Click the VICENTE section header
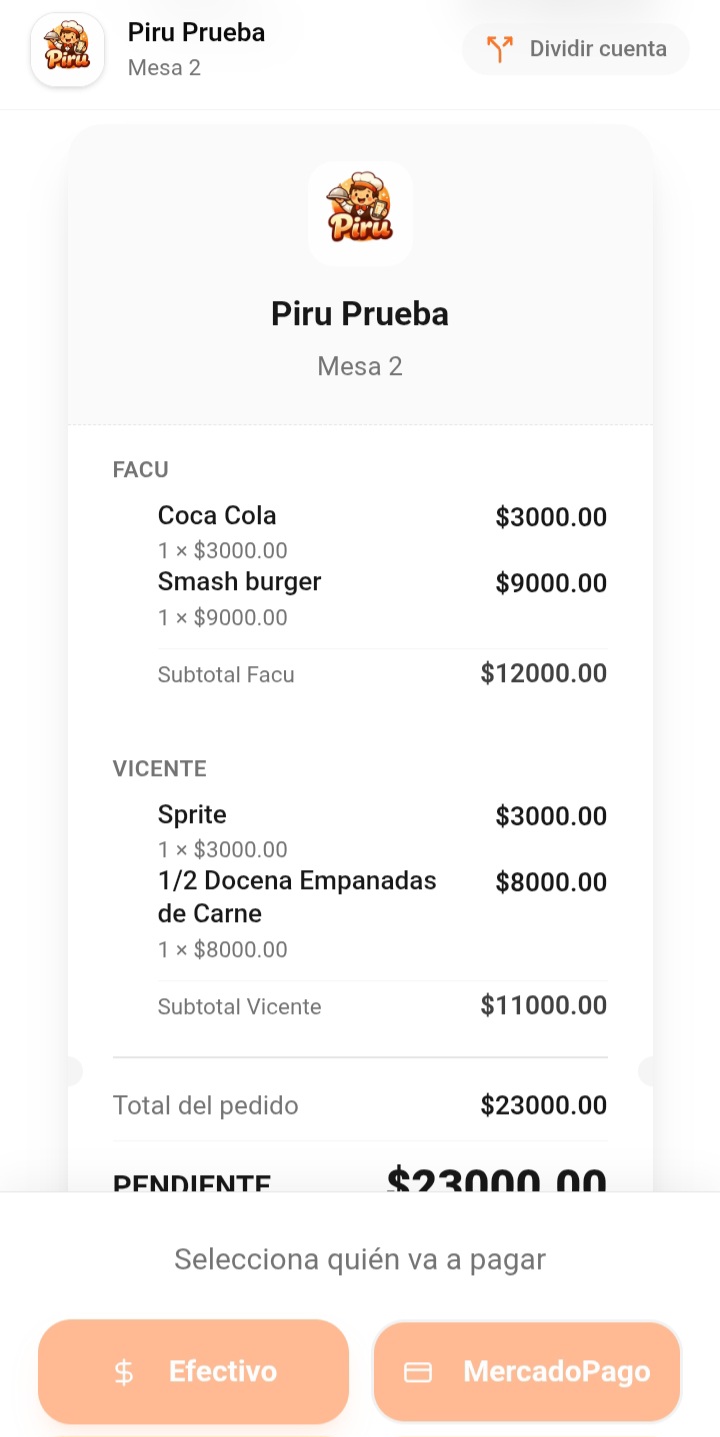 [159, 769]
